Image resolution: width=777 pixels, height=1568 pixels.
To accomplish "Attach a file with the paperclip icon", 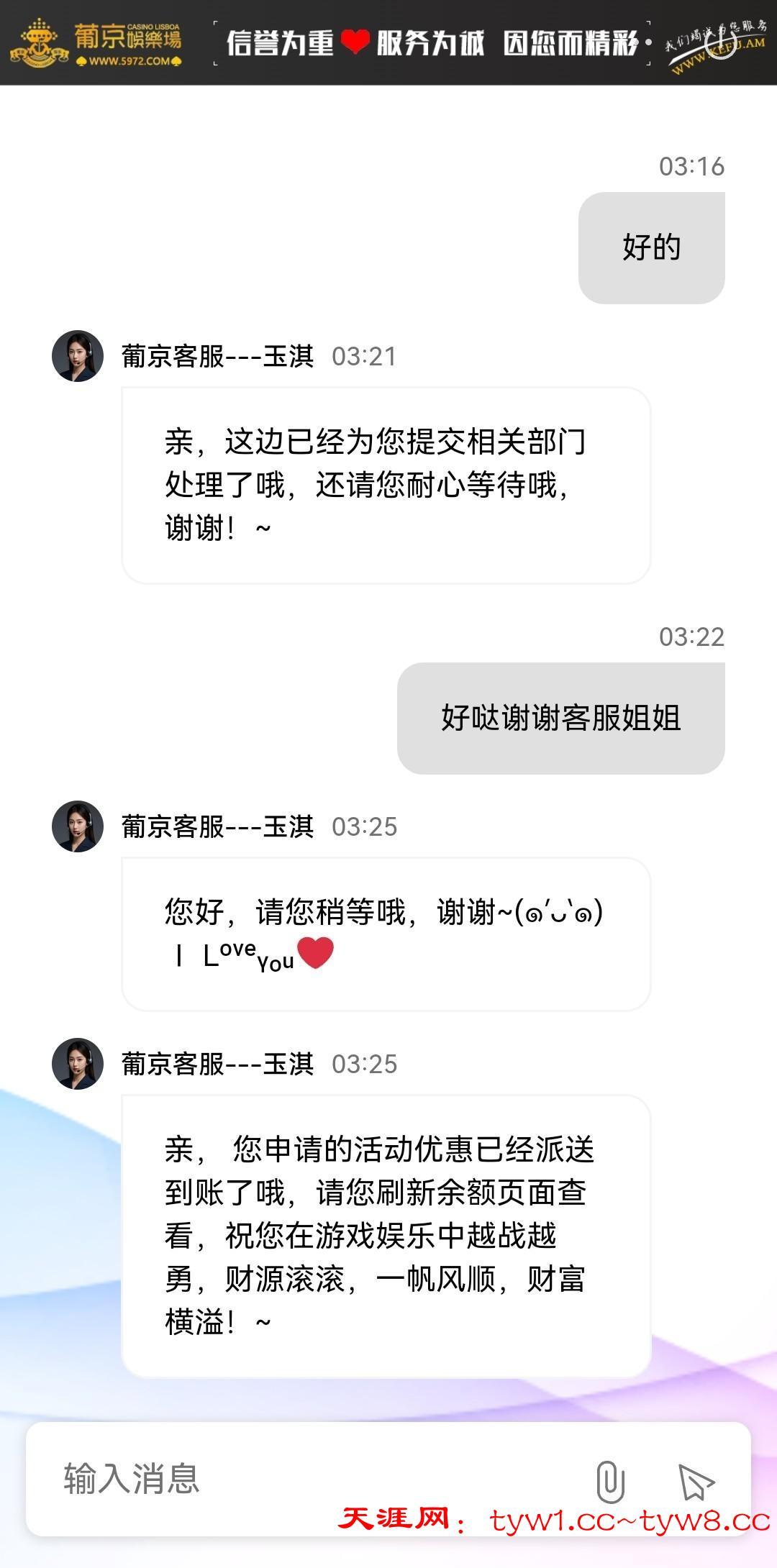I will click(x=610, y=1481).
